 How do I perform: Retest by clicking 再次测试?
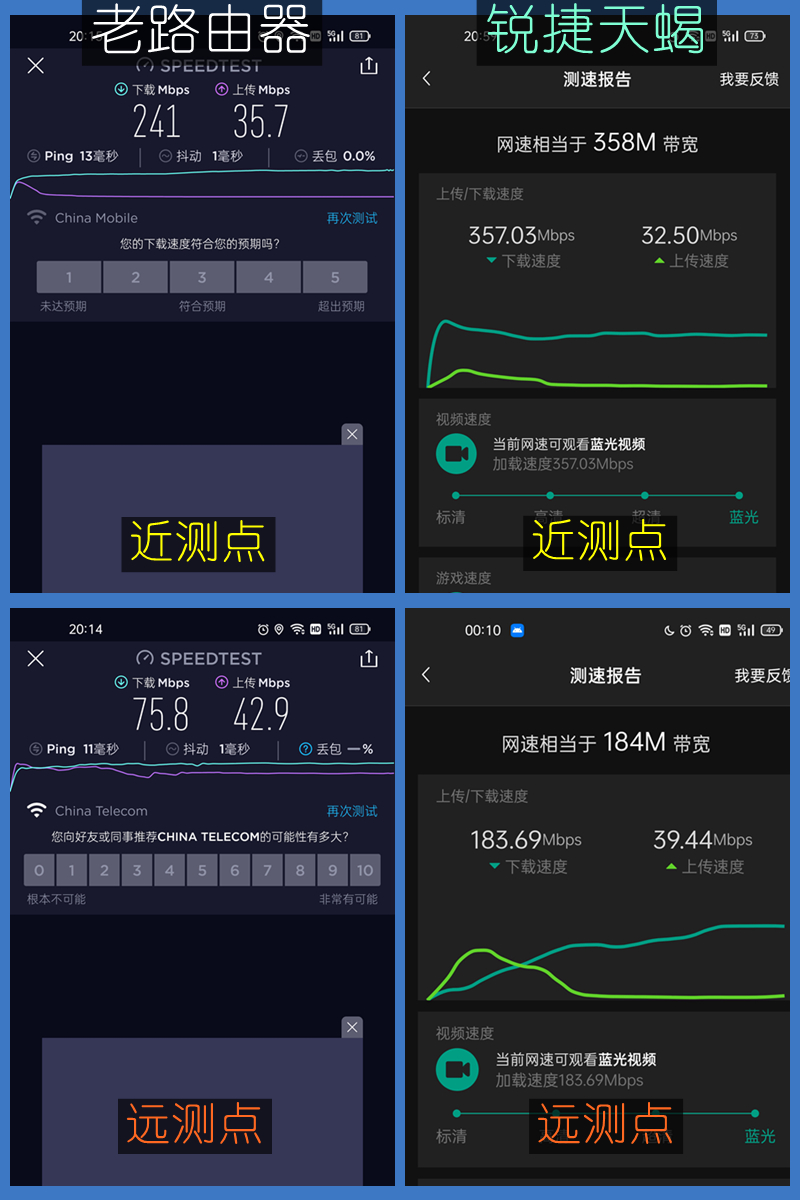click(352, 217)
